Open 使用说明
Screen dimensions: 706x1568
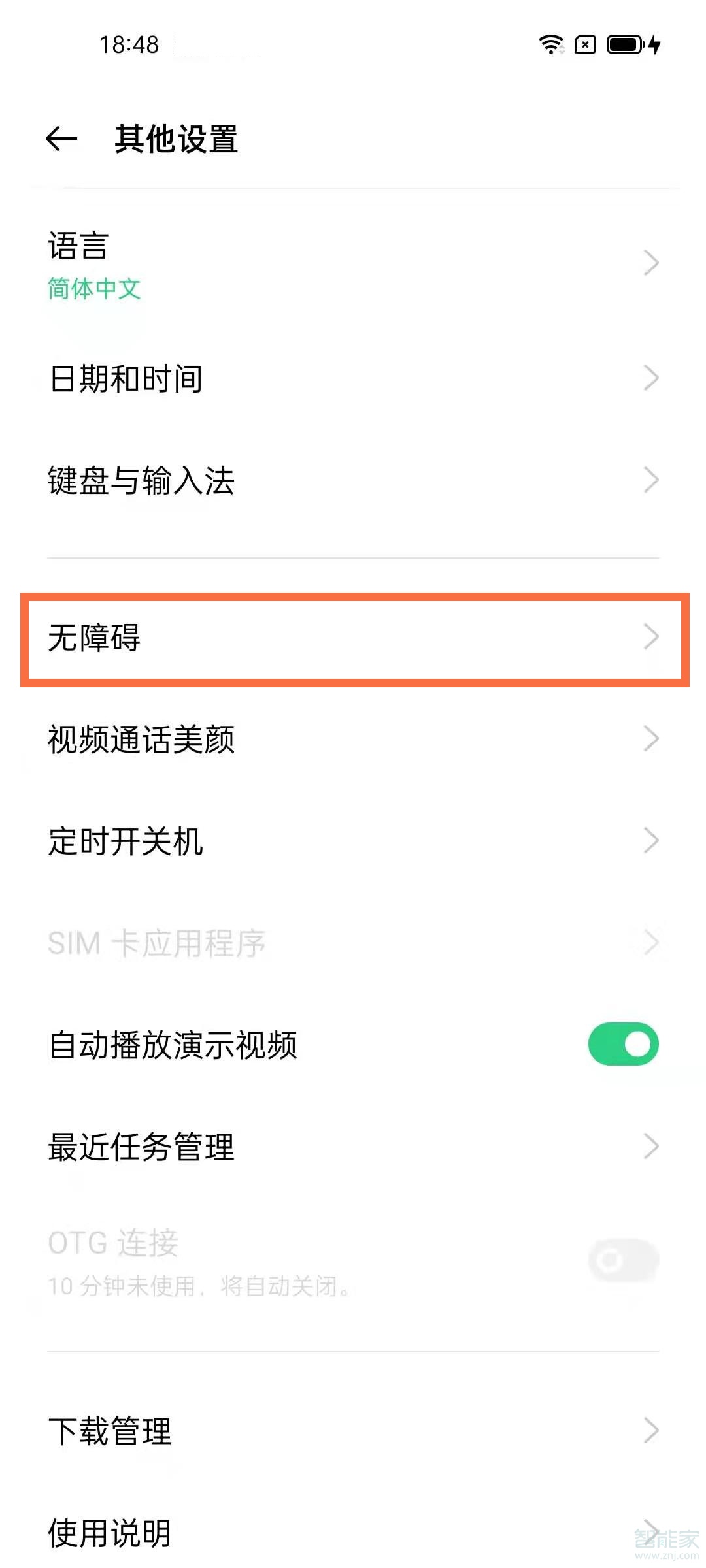point(353,1533)
